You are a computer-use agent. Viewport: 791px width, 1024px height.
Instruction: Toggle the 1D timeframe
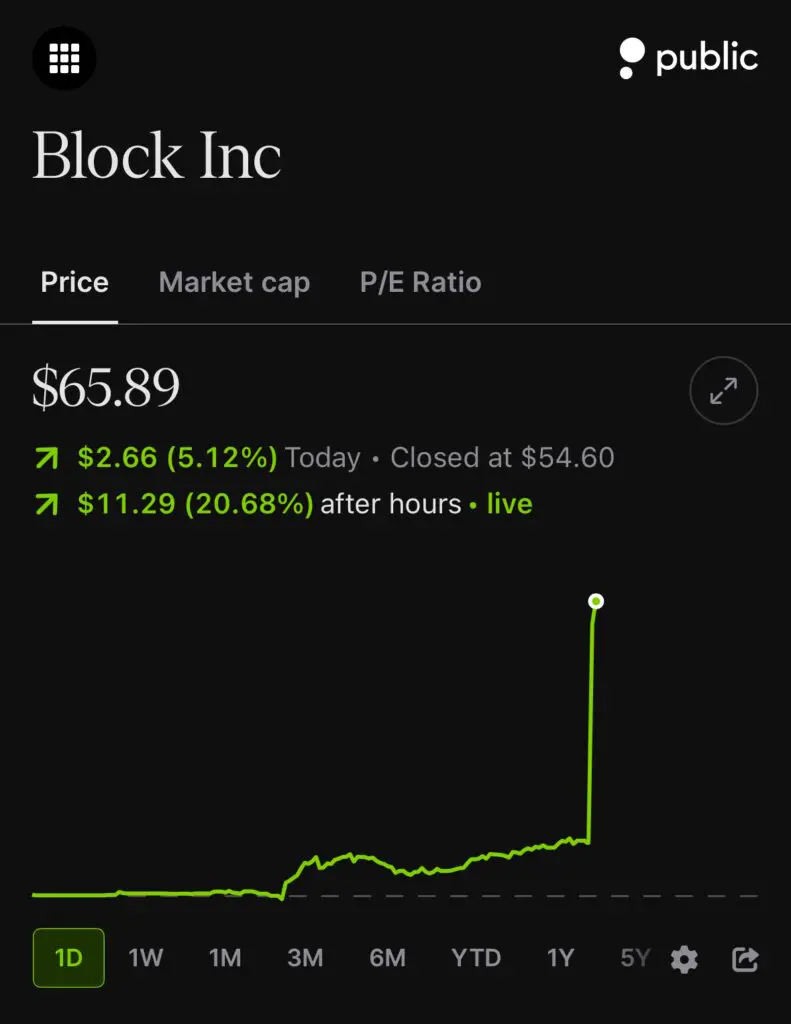[68, 958]
